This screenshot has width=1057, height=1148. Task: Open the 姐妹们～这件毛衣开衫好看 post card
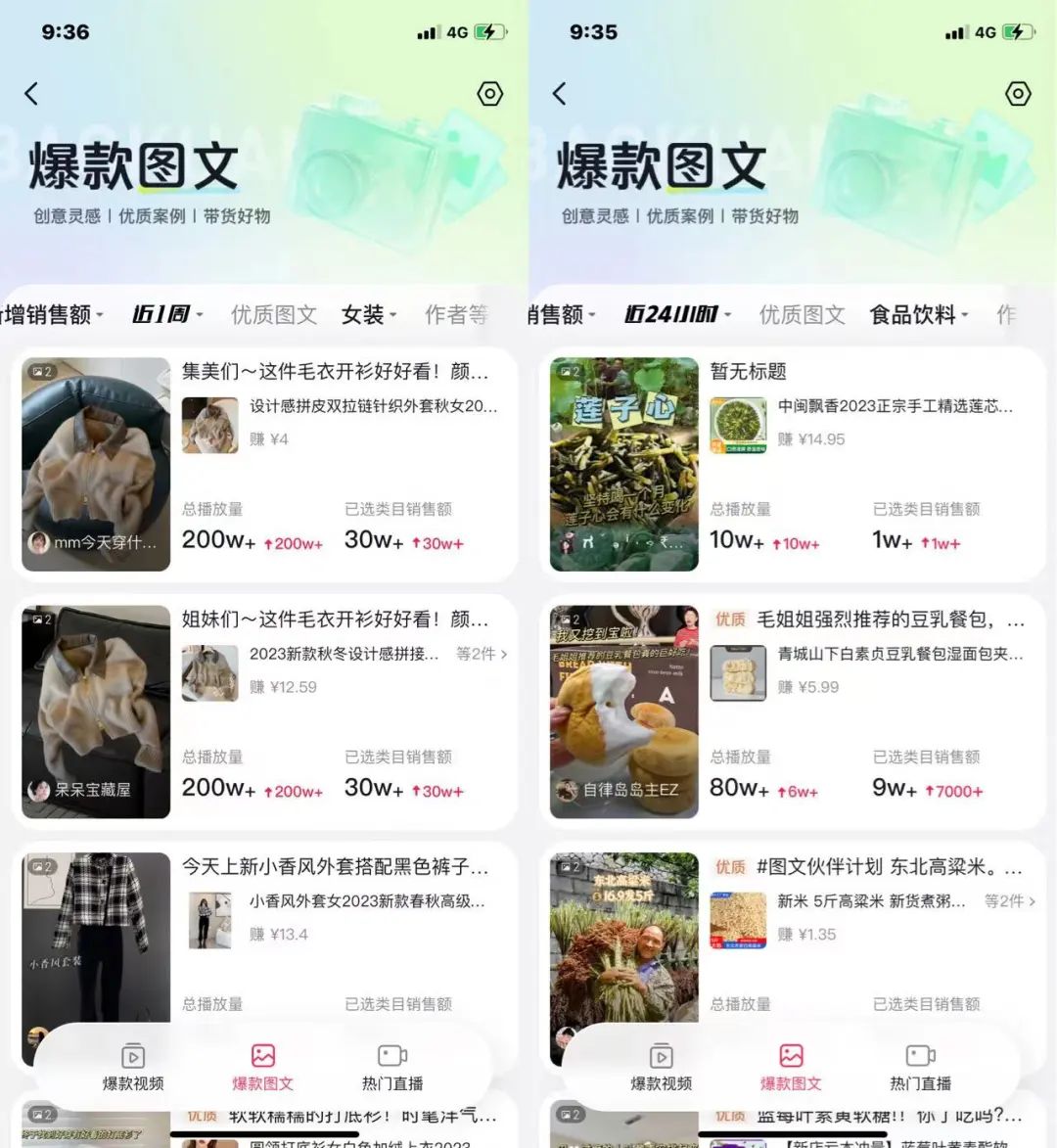[335, 620]
